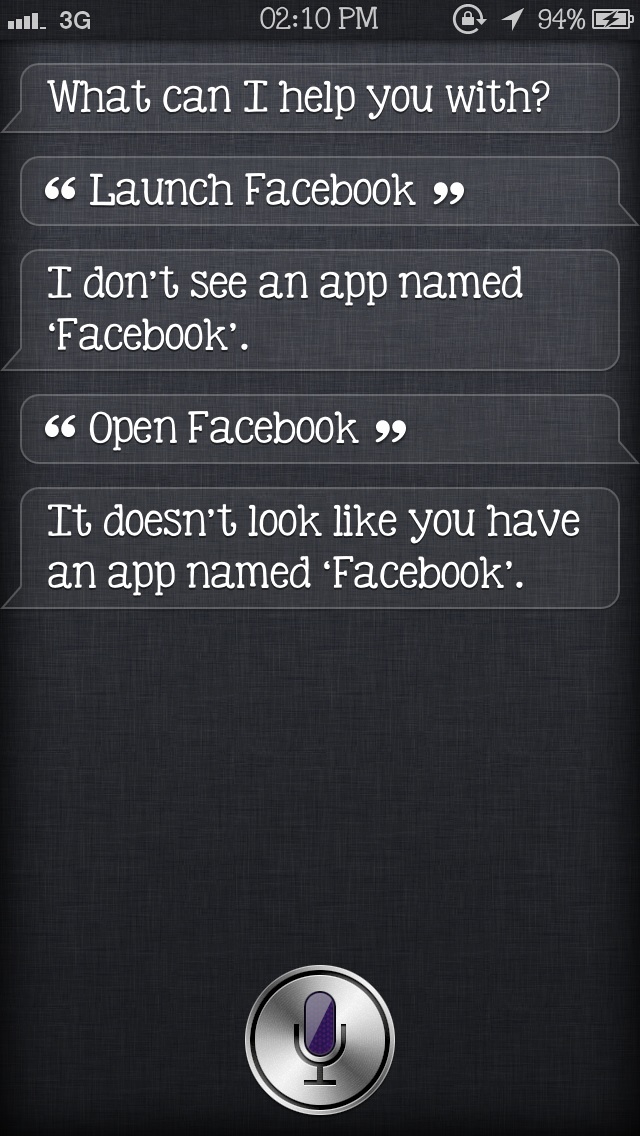Edit the "Launch Facebook" request bubble
Viewport: 640px width, 1136px height.
point(320,191)
